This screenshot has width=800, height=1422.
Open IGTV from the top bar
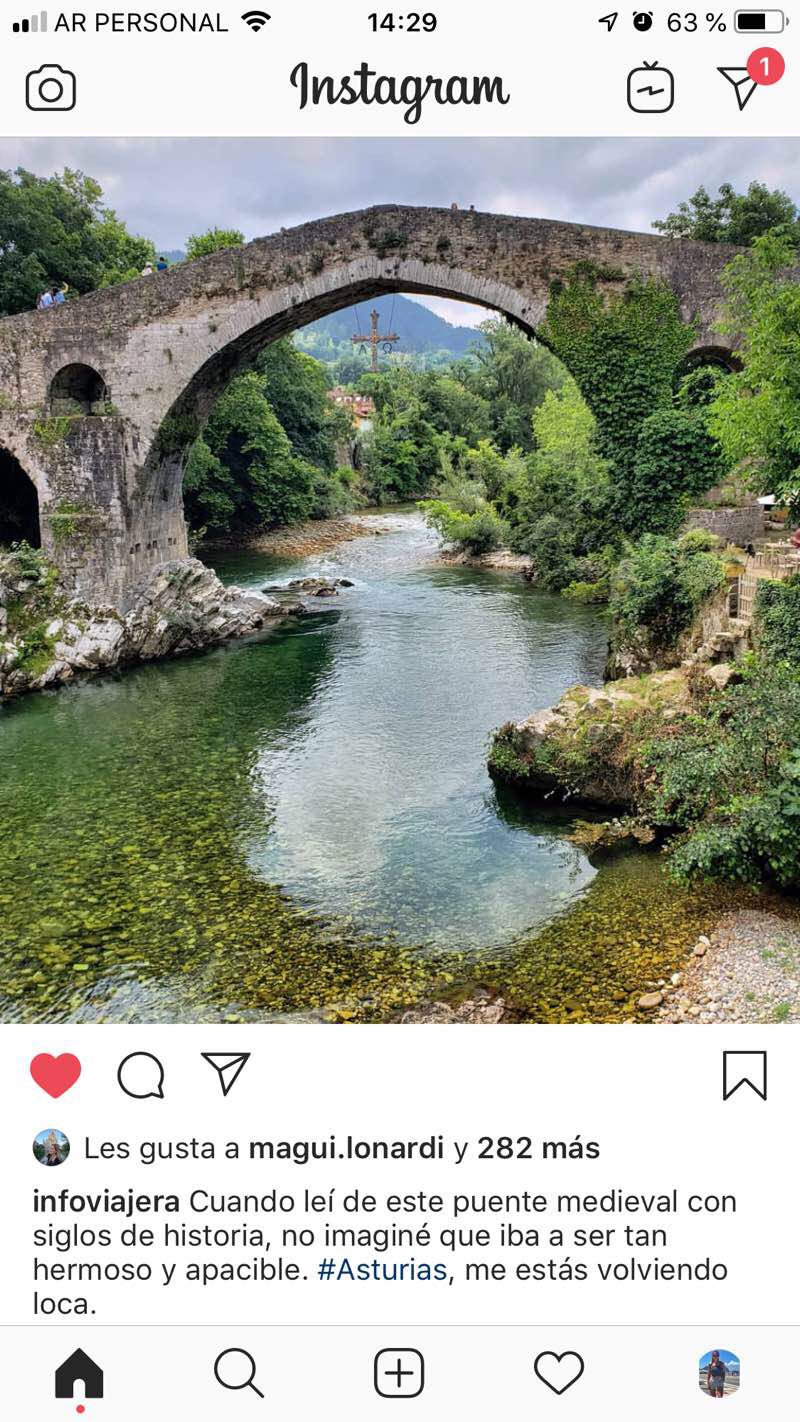tap(650, 88)
